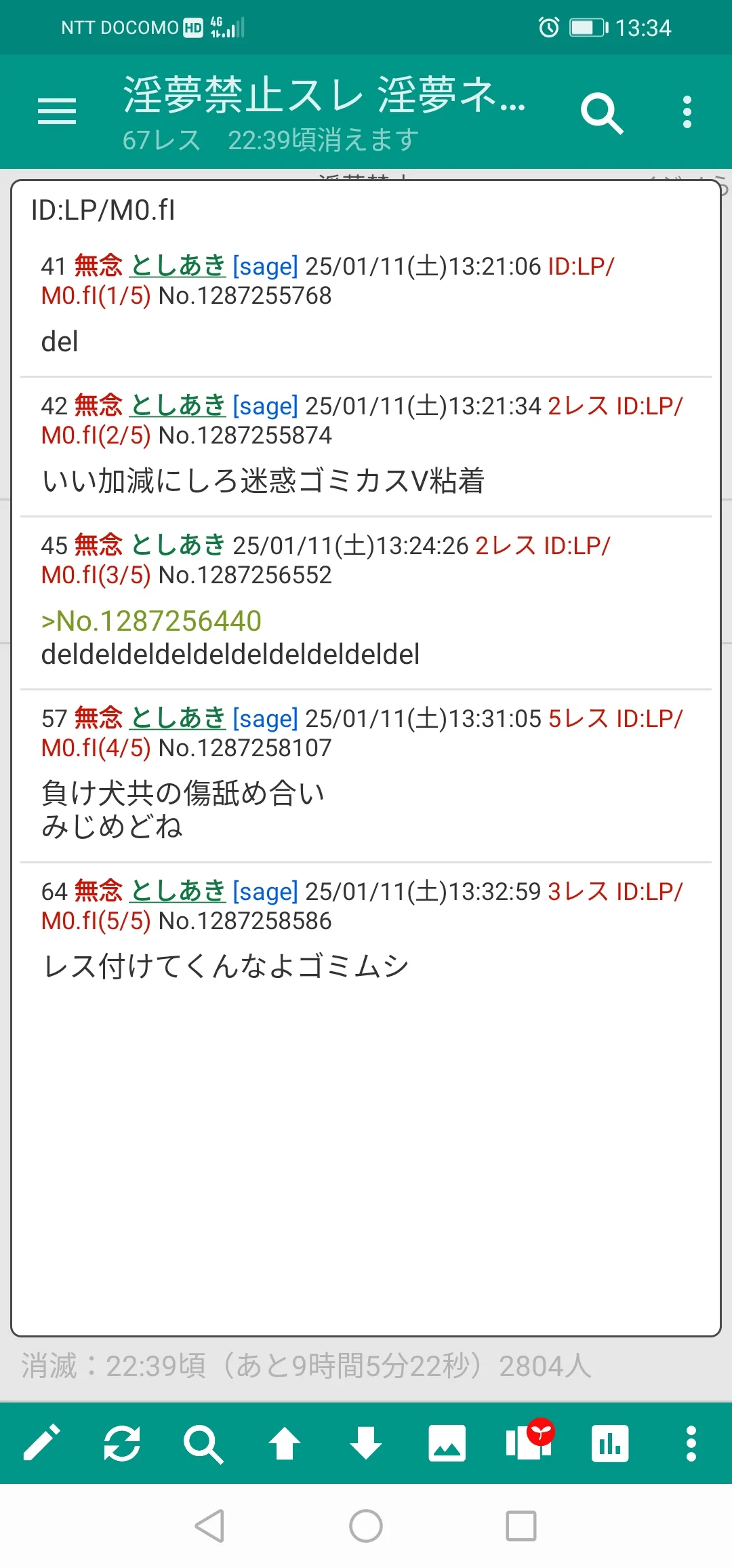Image resolution: width=732 pixels, height=1568 pixels.
Task: Tap the search icon in the top bar
Action: (602, 113)
